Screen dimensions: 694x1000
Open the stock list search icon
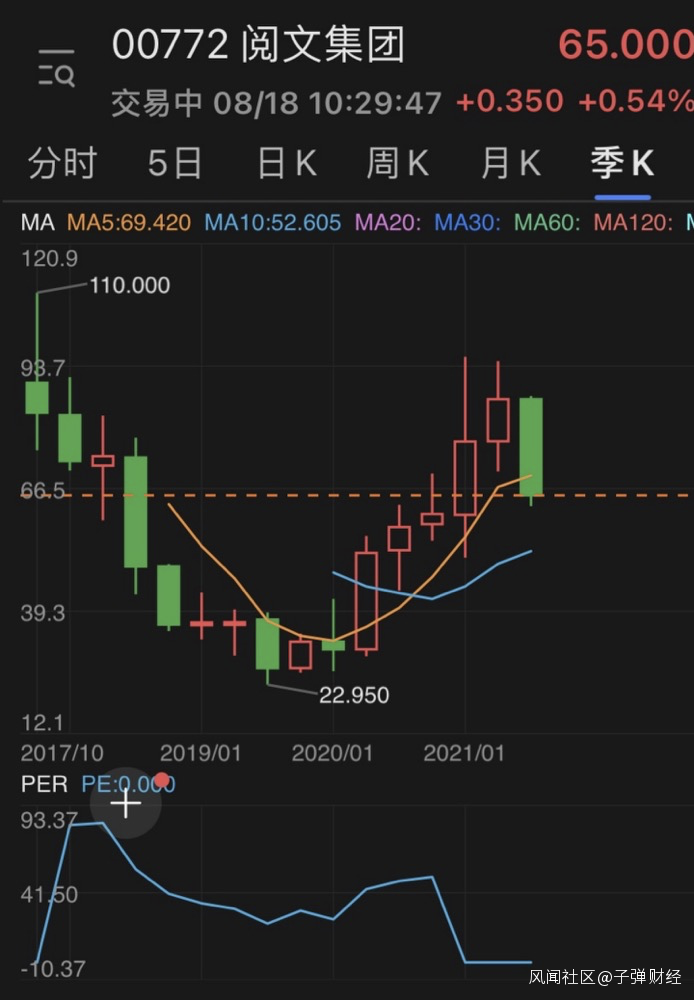click(56, 66)
